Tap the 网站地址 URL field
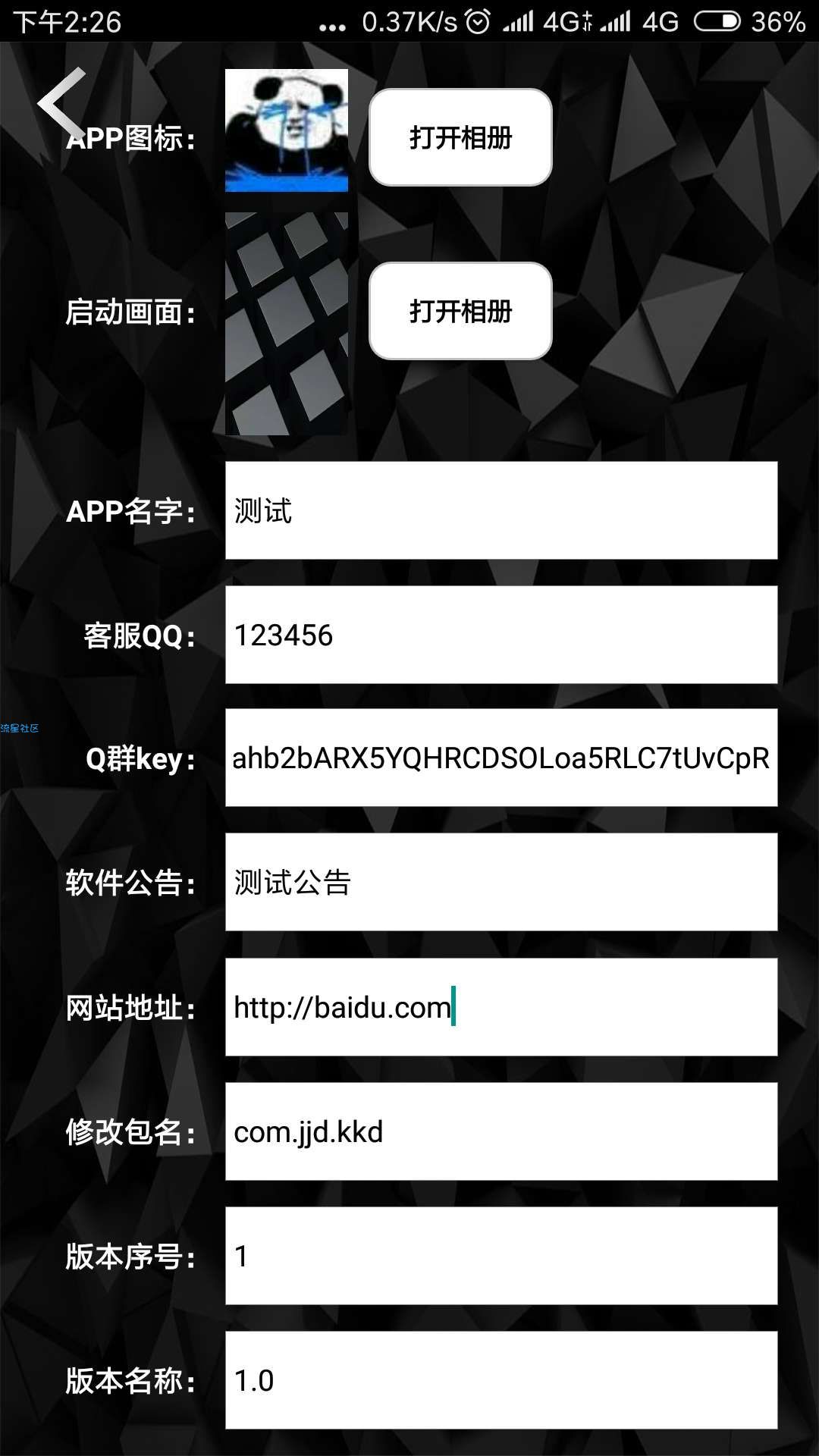Screen dimensions: 819x1456 [500, 1007]
